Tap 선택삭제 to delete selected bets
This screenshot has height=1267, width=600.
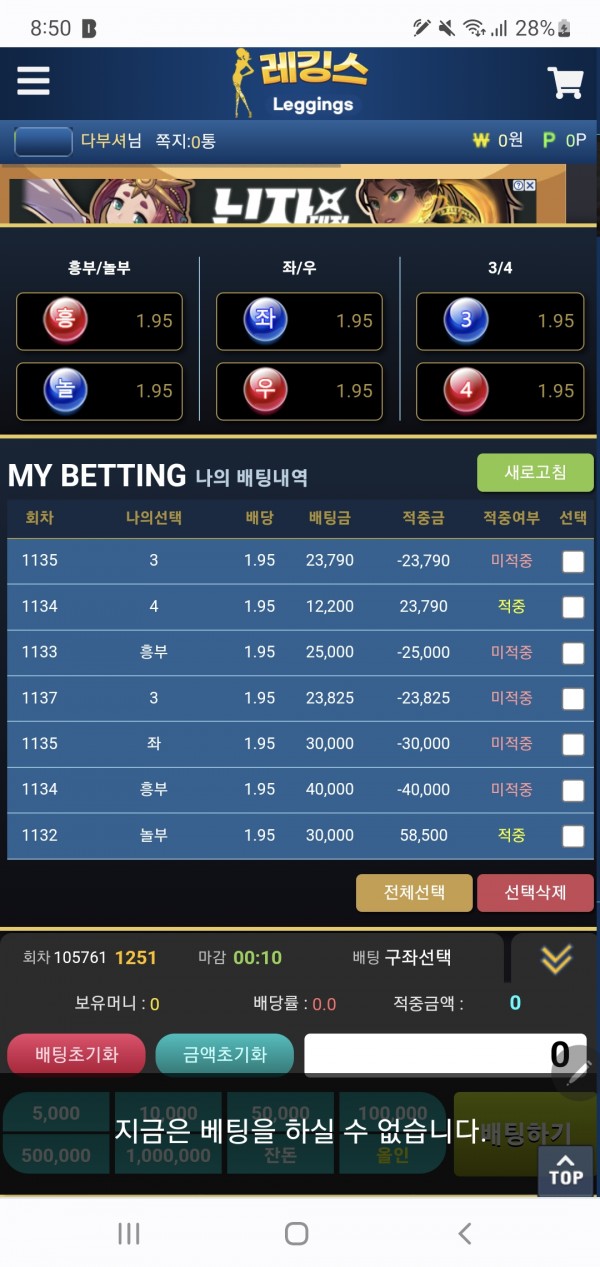coord(535,892)
